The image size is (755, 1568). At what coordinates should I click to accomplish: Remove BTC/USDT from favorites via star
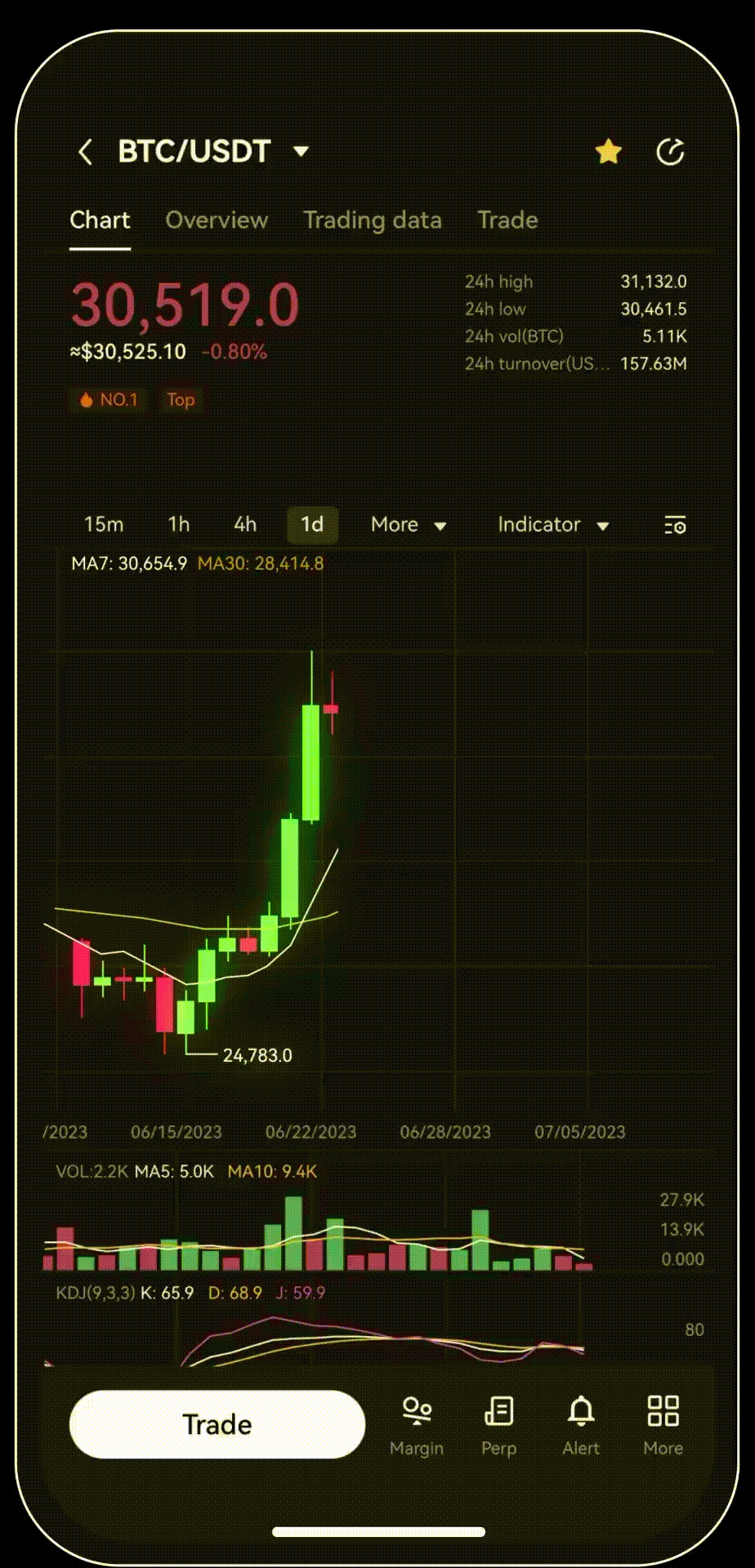click(608, 152)
